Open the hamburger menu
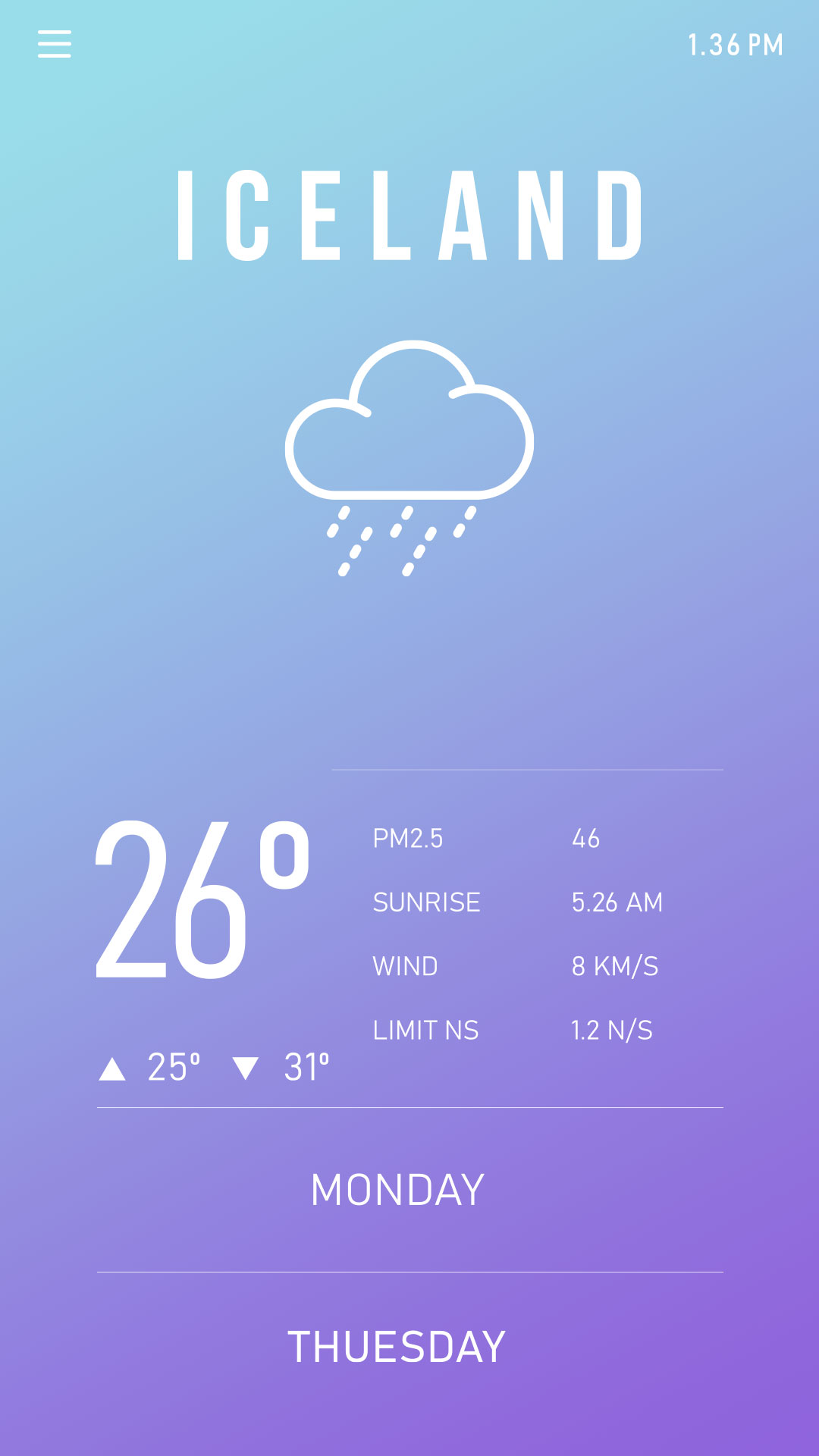 55,44
